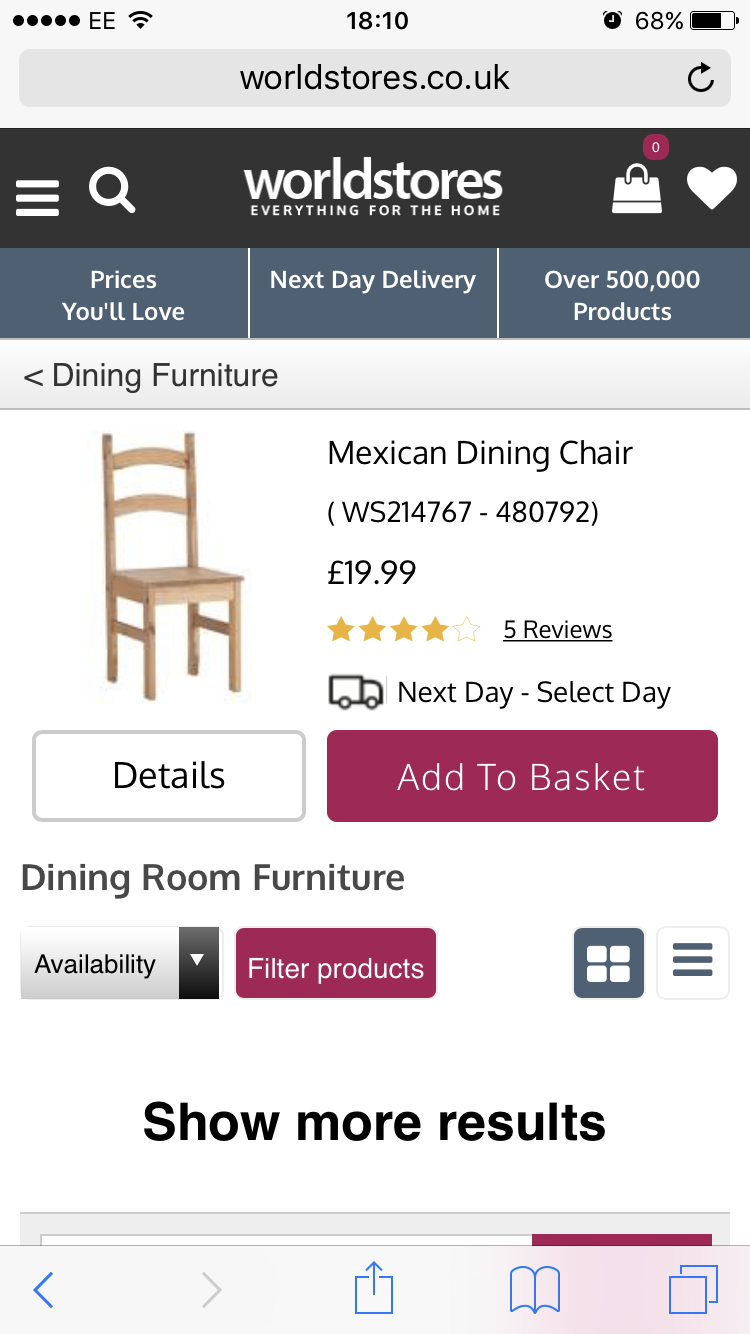This screenshot has height=1334, width=750.
Task: Open Safari bookmarks
Action: pyautogui.click(x=534, y=1290)
